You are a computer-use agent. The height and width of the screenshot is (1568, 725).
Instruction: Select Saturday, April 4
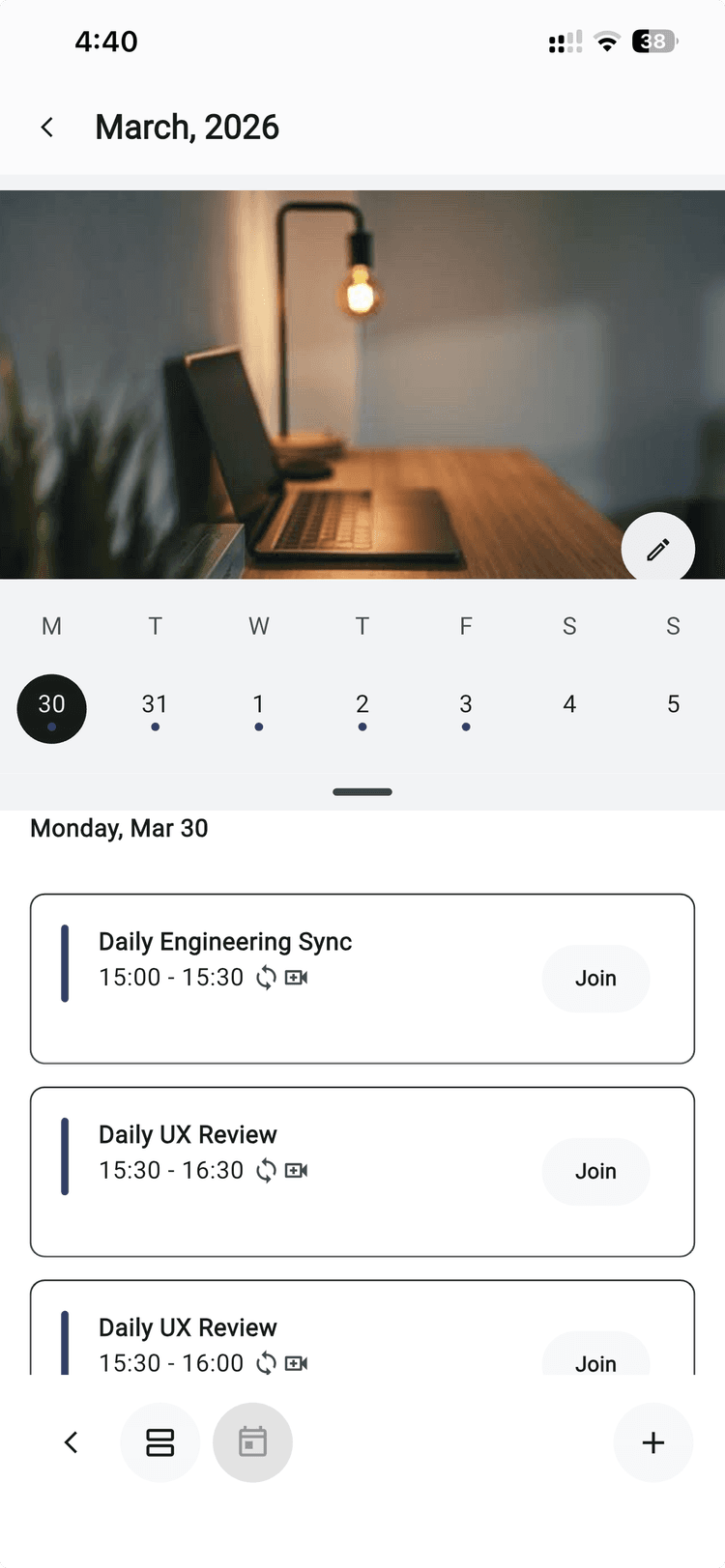(x=569, y=704)
